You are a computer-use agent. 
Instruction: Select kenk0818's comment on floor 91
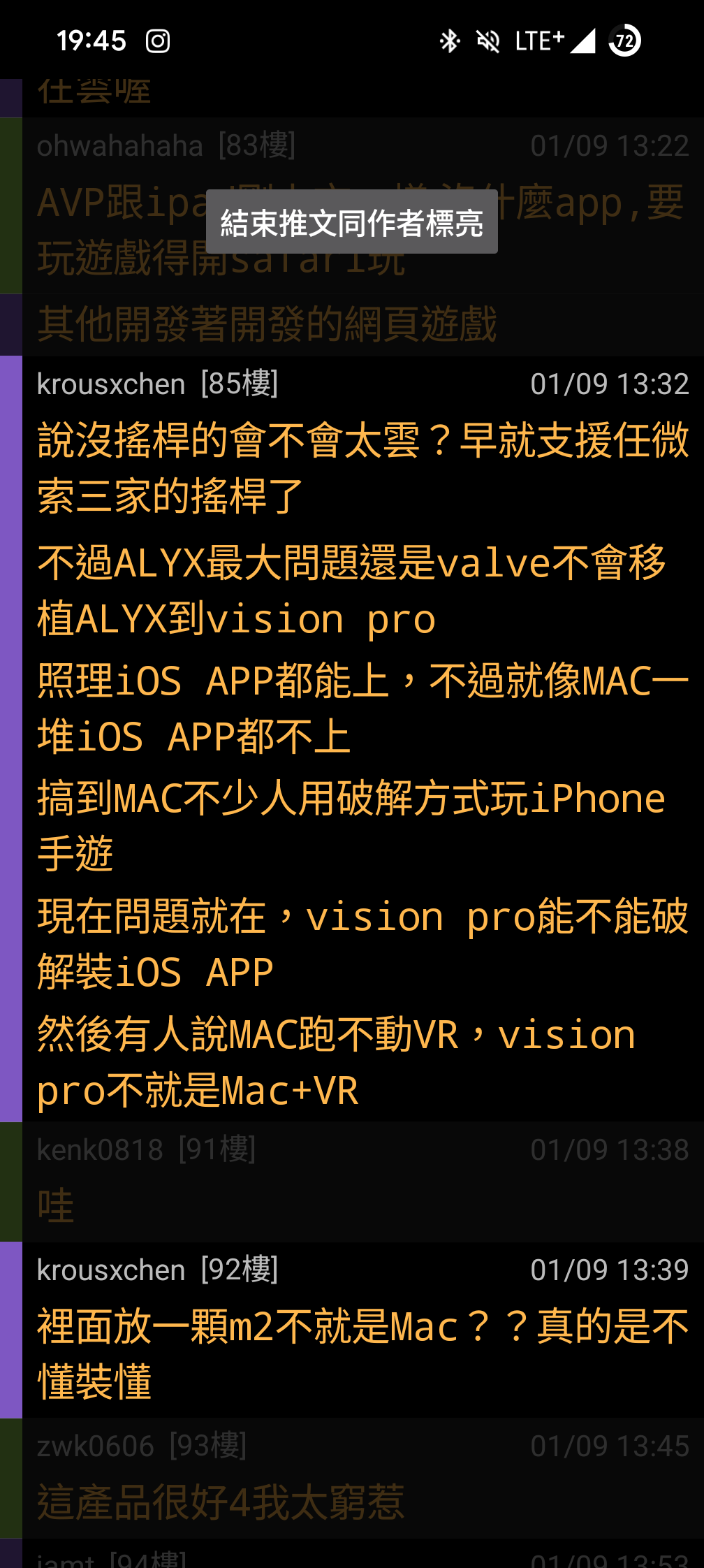coord(352,1182)
